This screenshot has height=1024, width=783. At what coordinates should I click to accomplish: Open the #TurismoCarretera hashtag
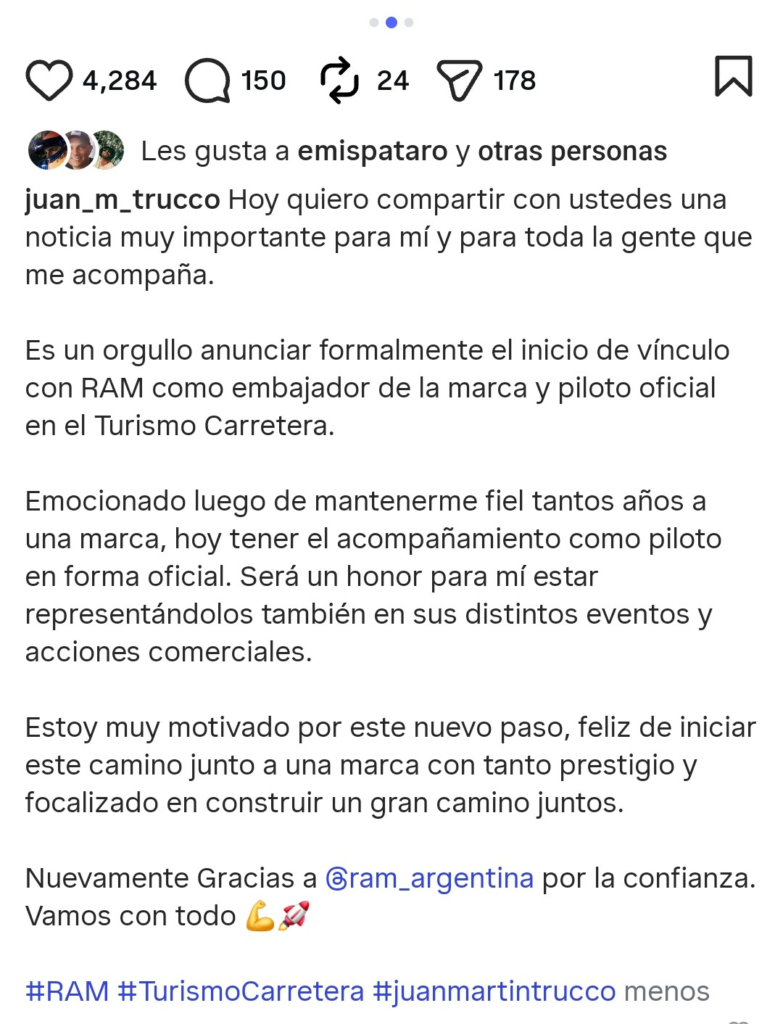241,991
